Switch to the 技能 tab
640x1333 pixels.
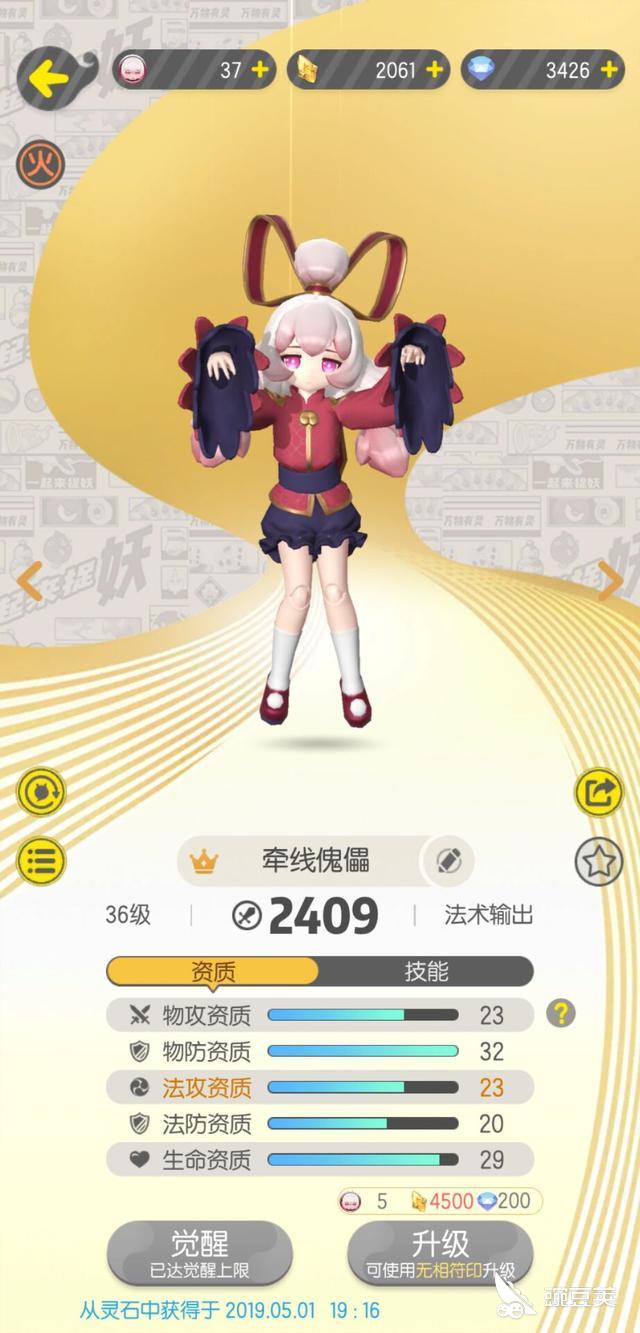coord(426,971)
